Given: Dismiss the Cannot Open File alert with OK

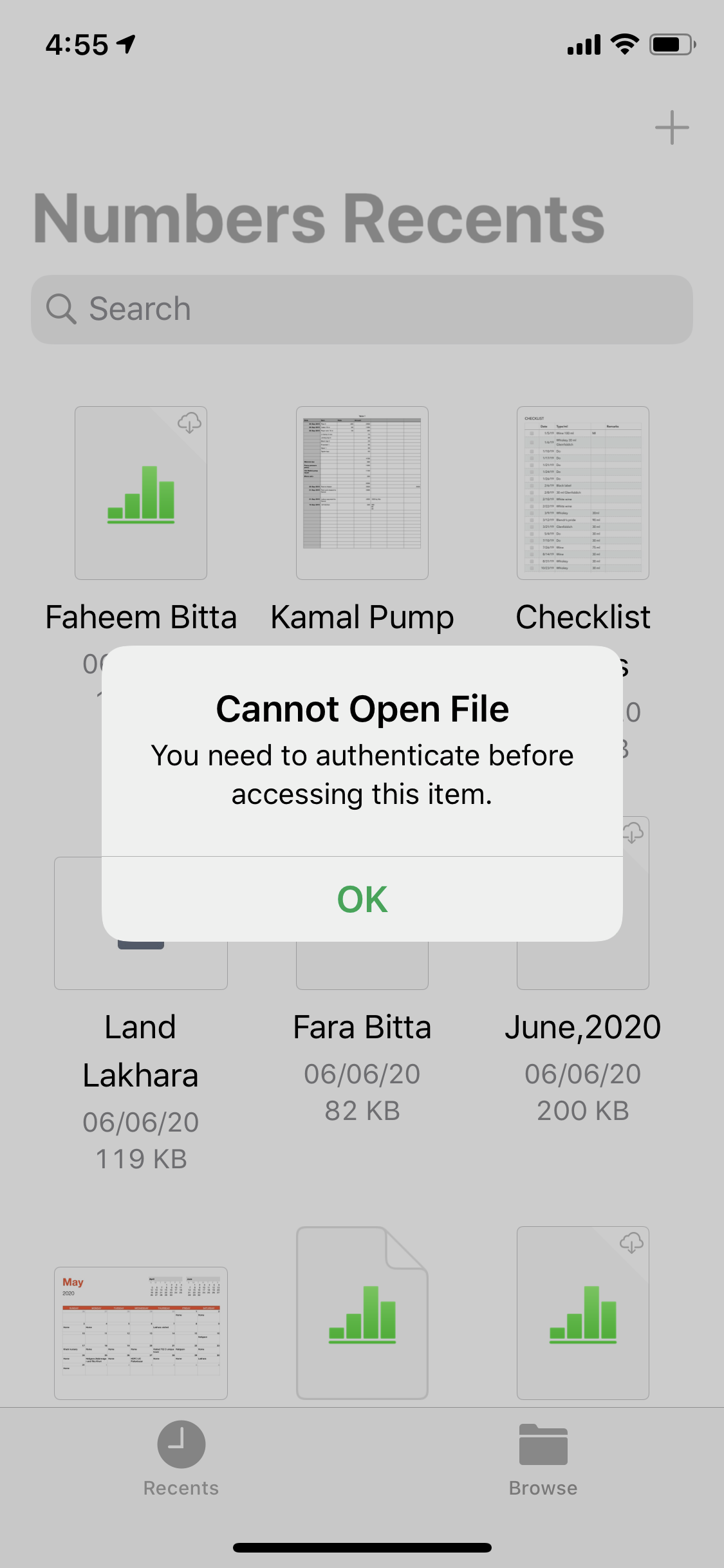Looking at the screenshot, I should [362, 899].
